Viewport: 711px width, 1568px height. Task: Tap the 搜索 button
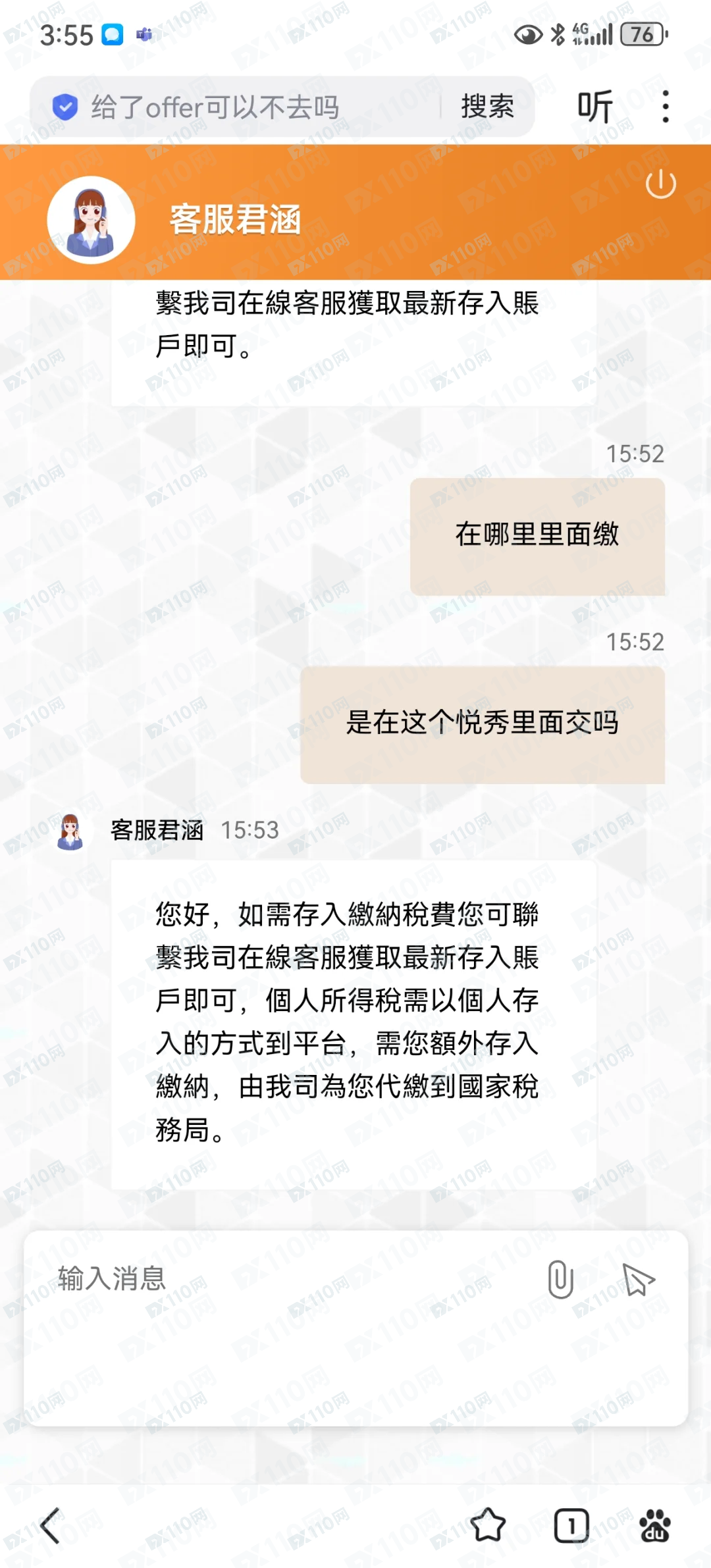[x=487, y=107]
